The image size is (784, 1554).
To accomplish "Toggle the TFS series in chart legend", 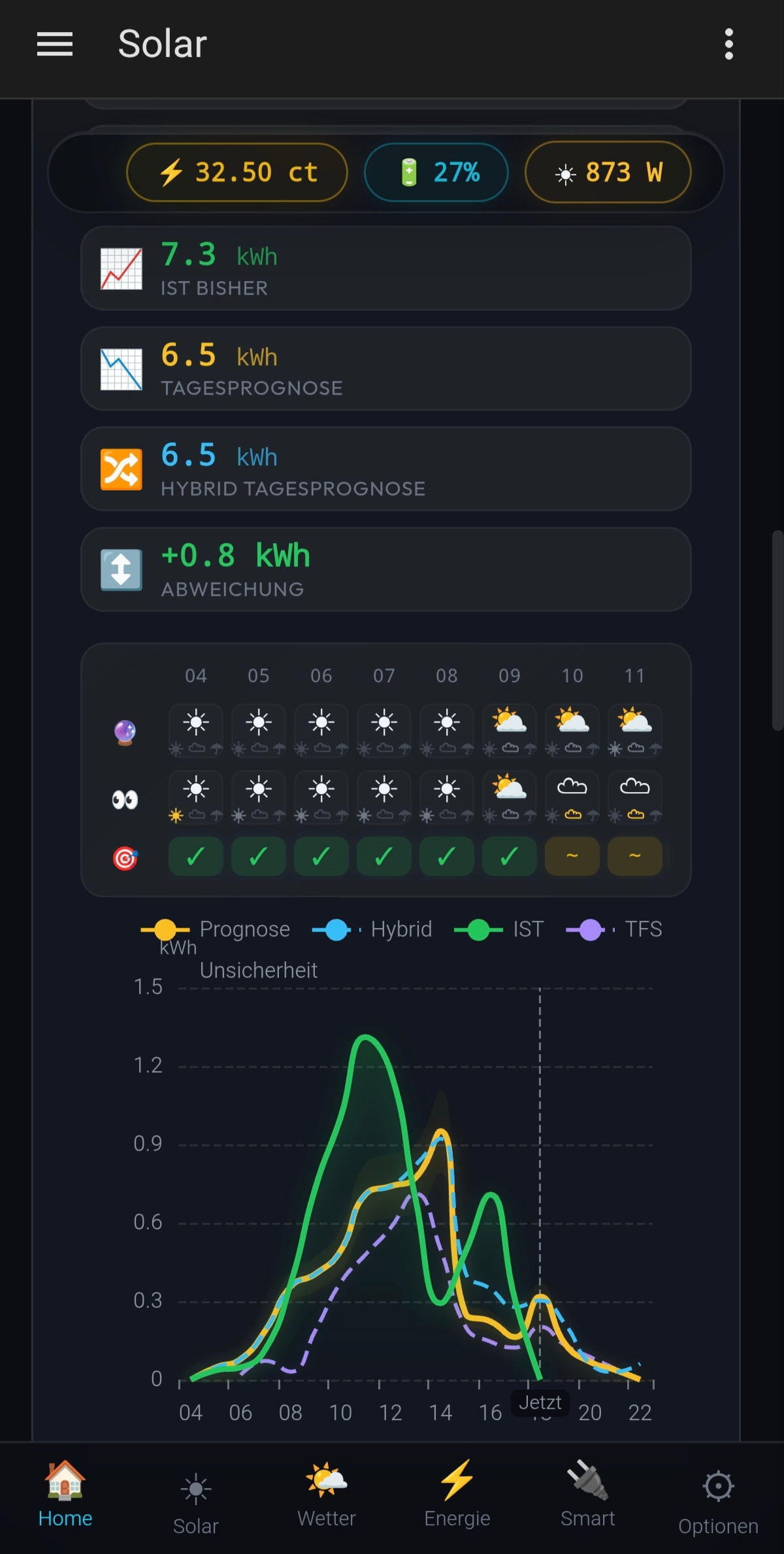I will point(613,929).
